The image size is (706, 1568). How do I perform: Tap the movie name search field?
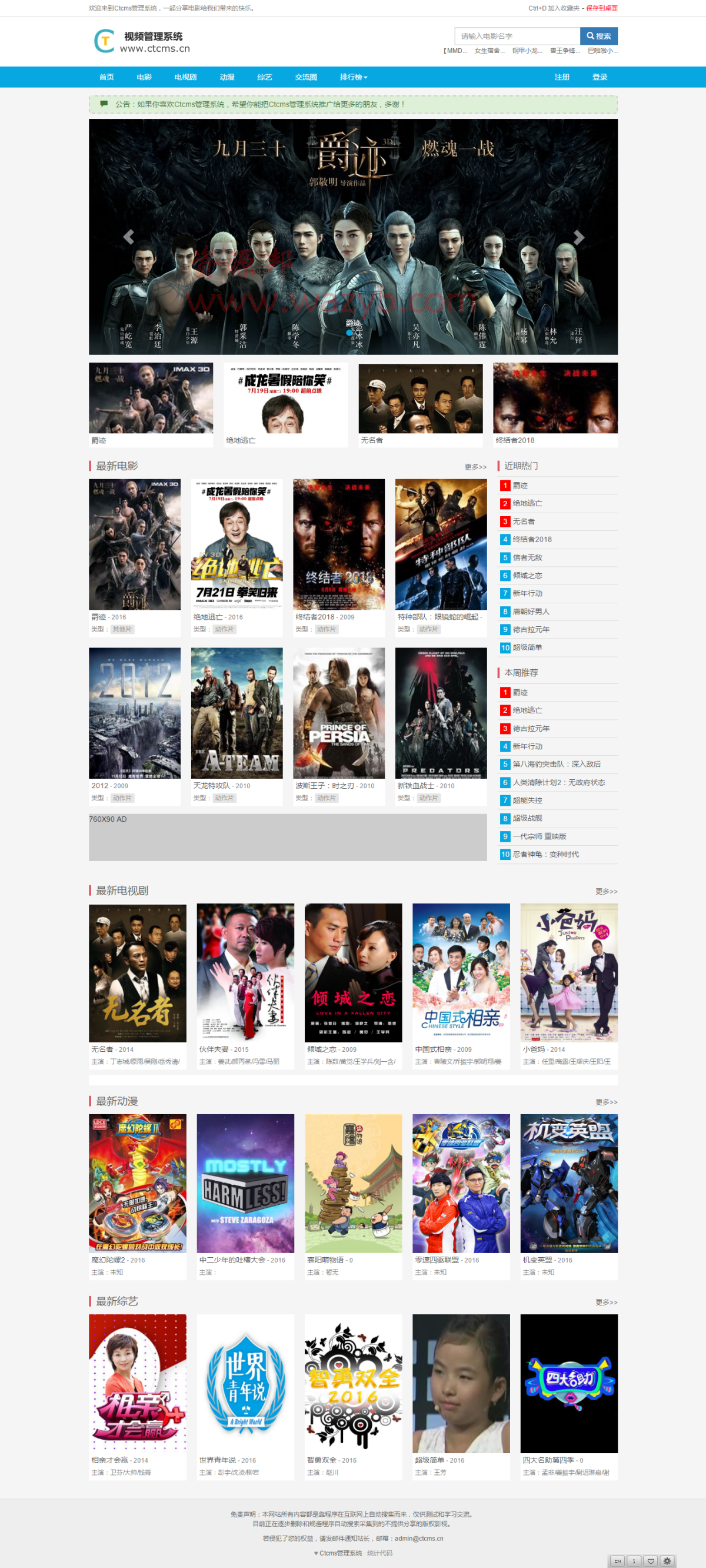516,36
